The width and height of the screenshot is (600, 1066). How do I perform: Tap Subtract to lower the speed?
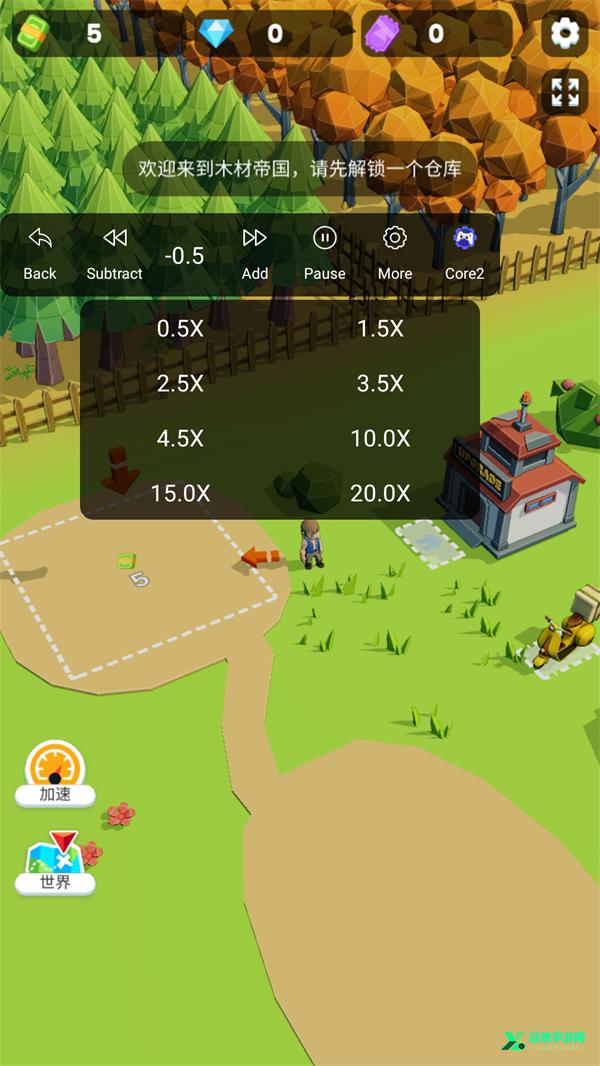(x=115, y=253)
